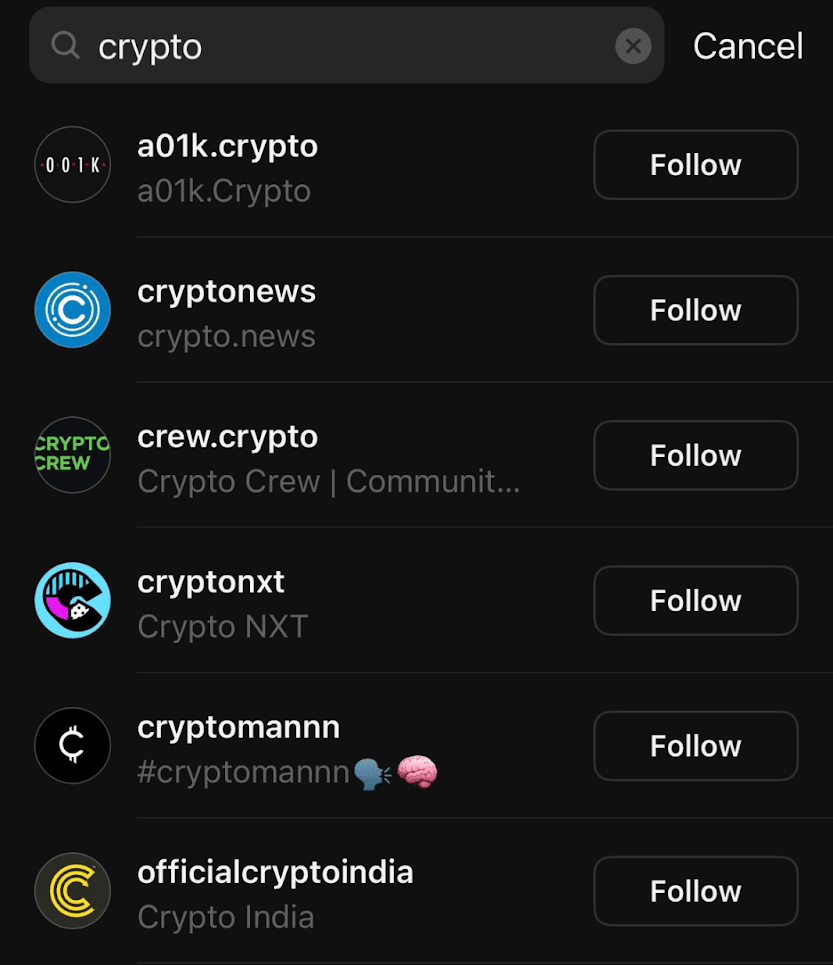Open the crew.crypto username link

pos(226,436)
